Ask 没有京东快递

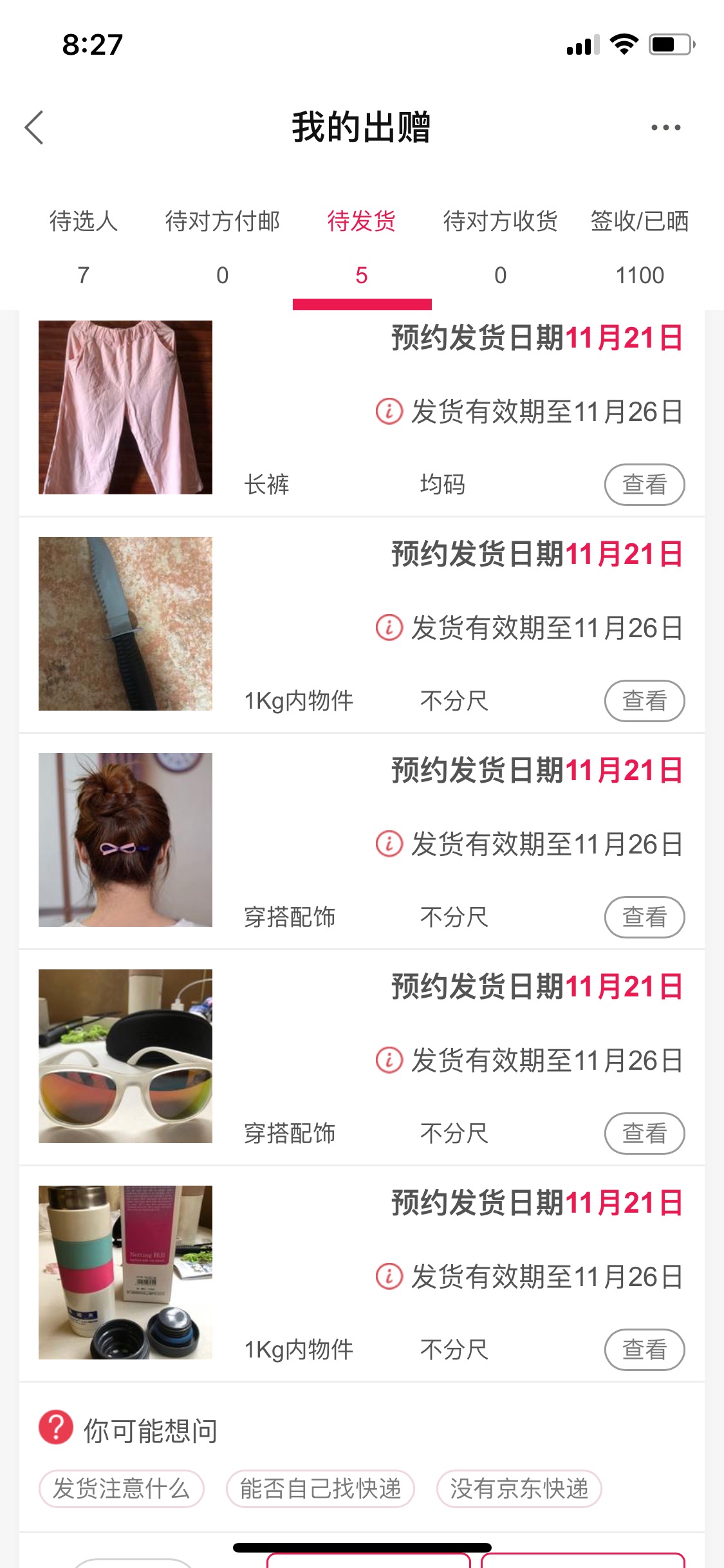pos(519,1489)
